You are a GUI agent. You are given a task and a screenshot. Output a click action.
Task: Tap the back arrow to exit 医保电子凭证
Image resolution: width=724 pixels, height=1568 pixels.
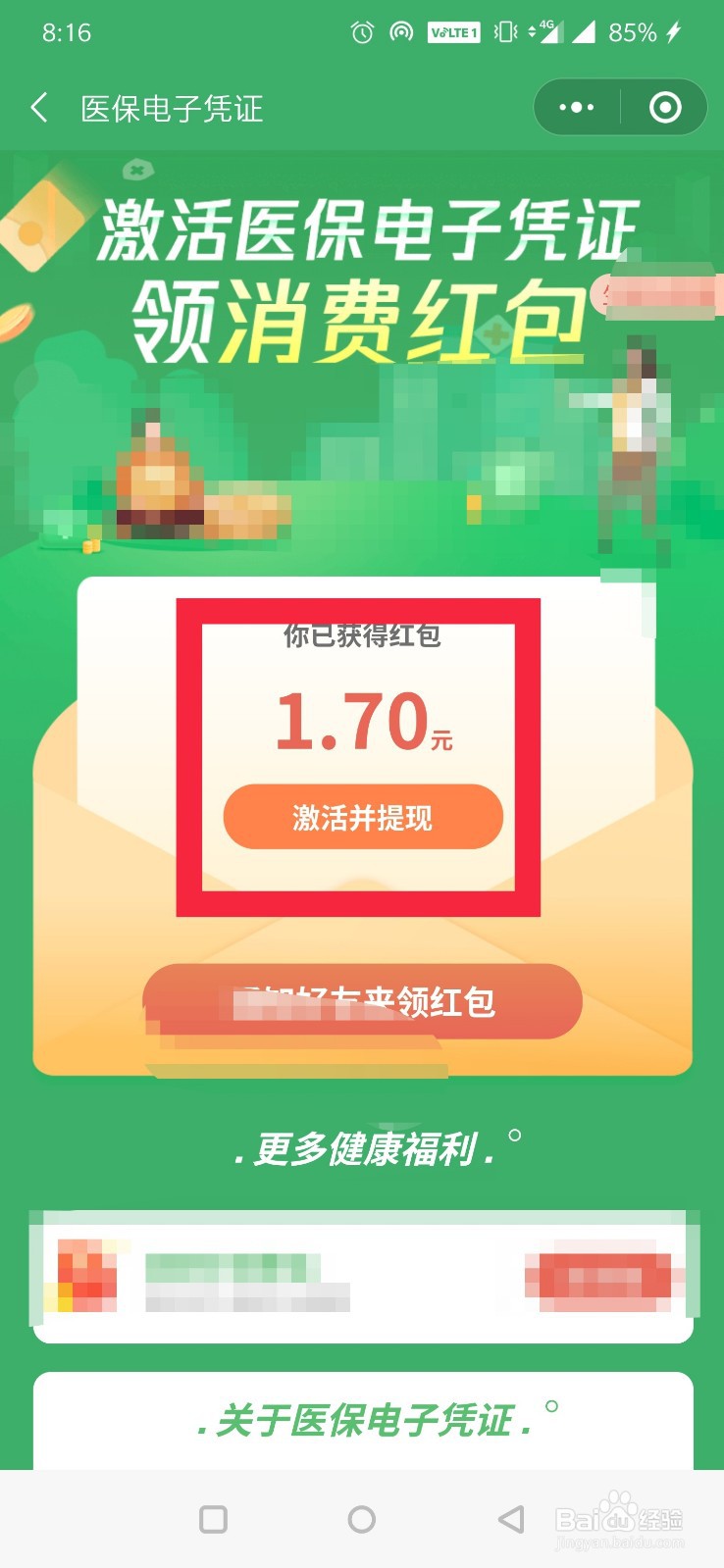pos(38,109)
